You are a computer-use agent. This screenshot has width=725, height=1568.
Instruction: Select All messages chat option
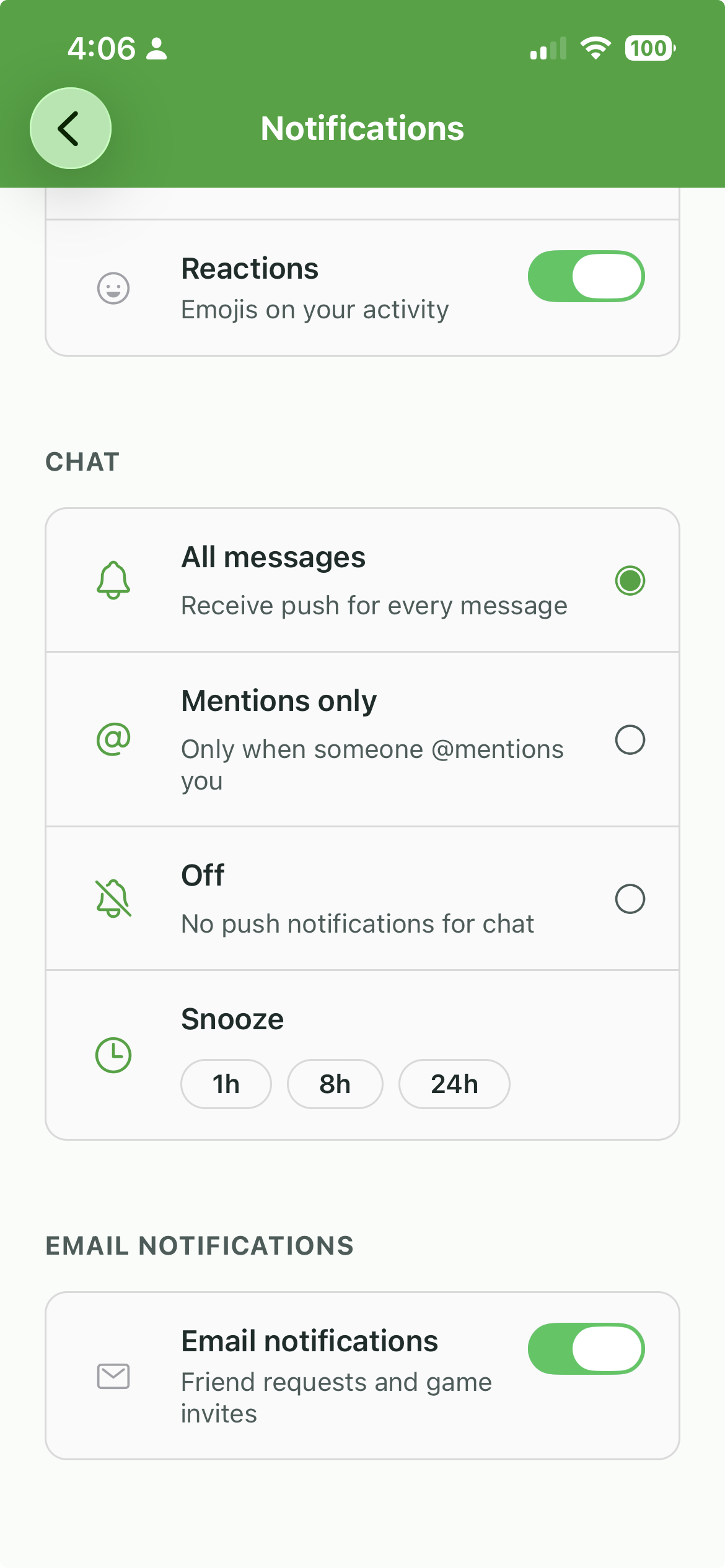coord(630,580)
